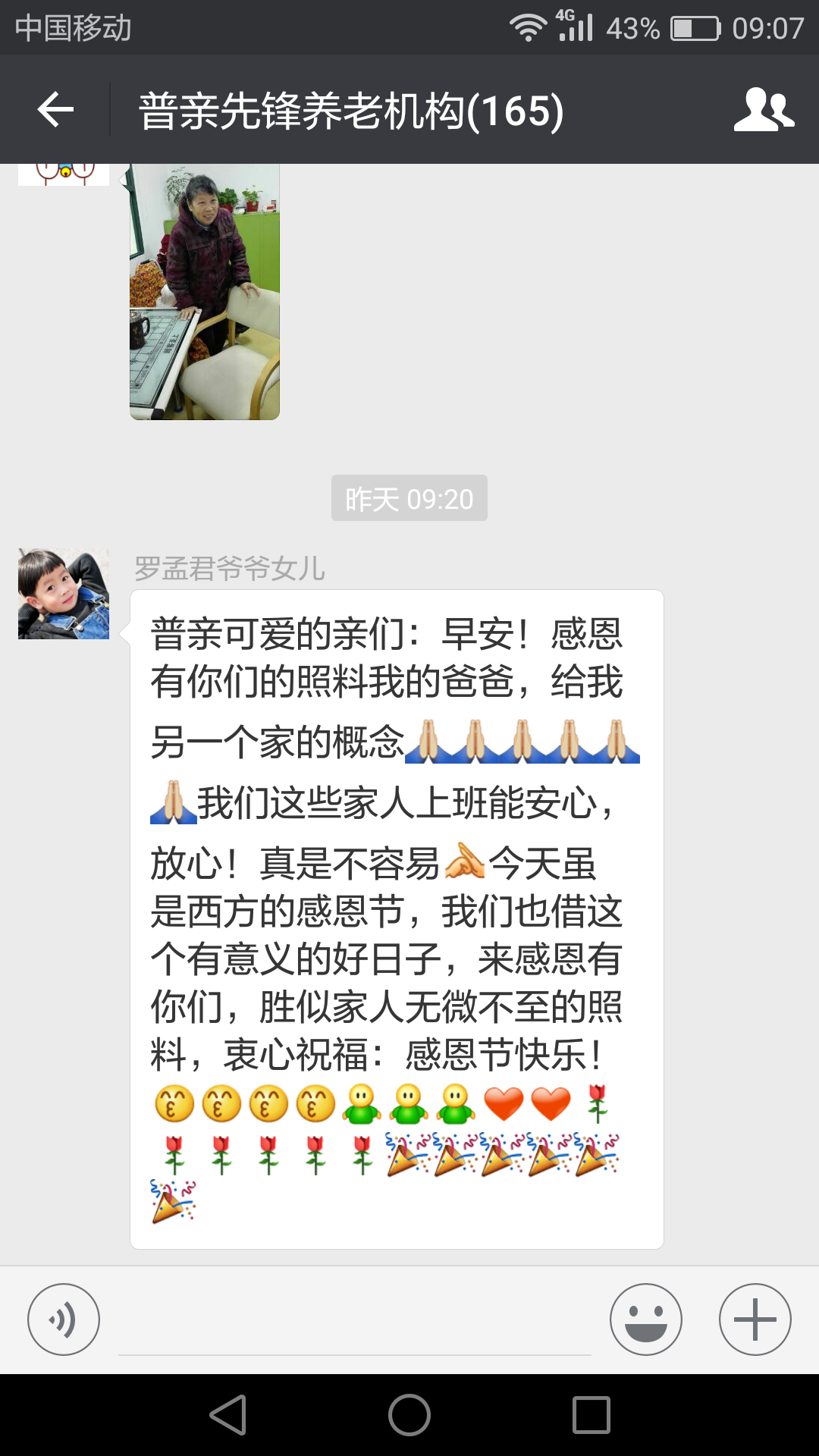Tap the message text input field
Screen dimensions: 819x1456
[x=354, y=1323]
